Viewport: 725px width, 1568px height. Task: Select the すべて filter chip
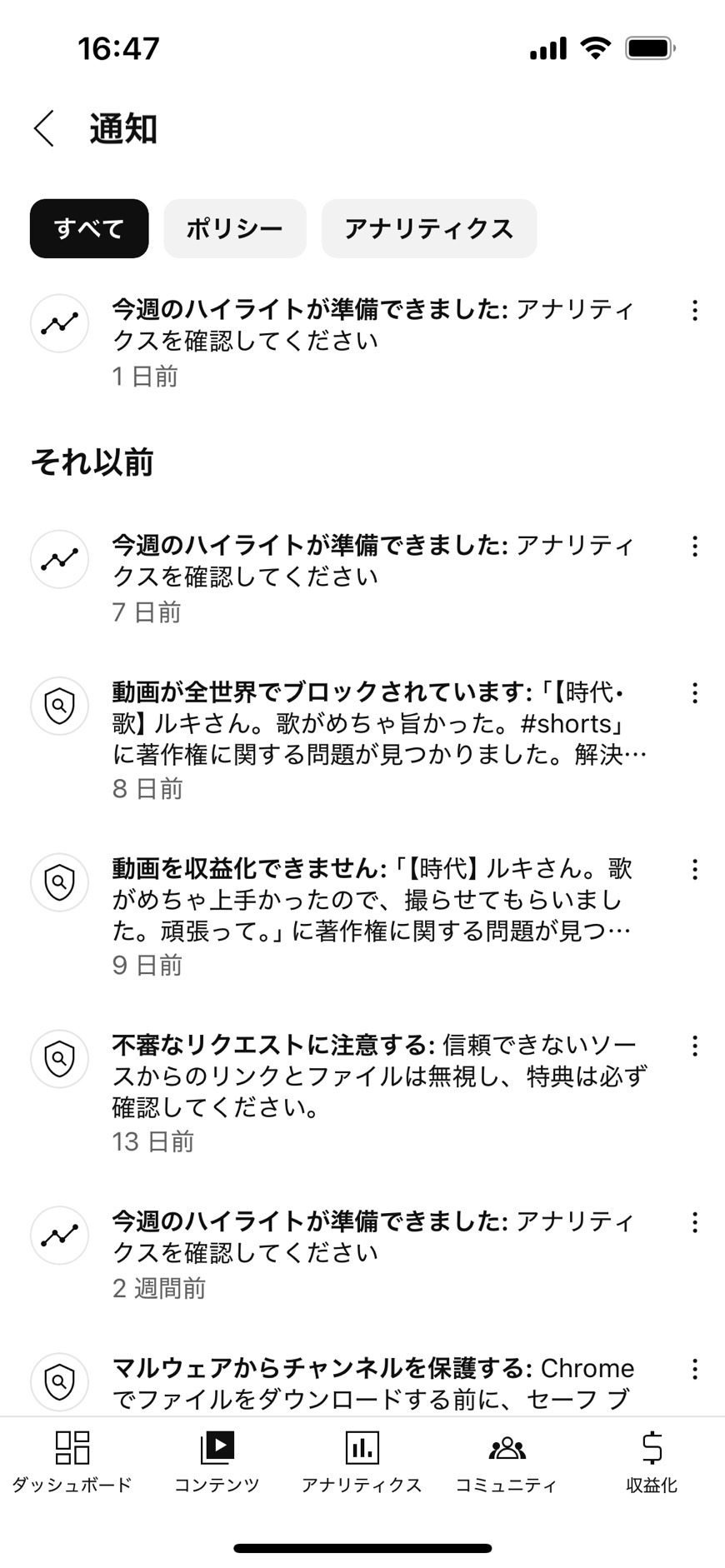pyautogui.click(x=89, y=228)
